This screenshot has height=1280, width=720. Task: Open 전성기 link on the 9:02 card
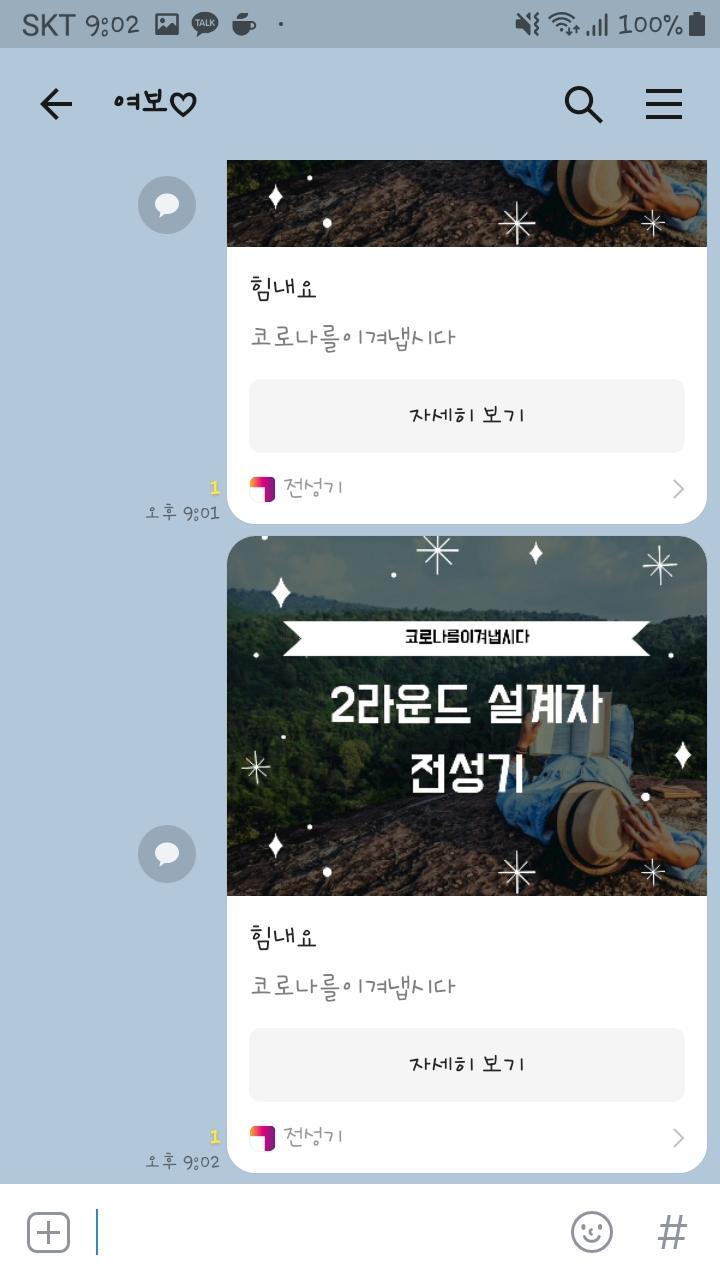coord(467,1138)
